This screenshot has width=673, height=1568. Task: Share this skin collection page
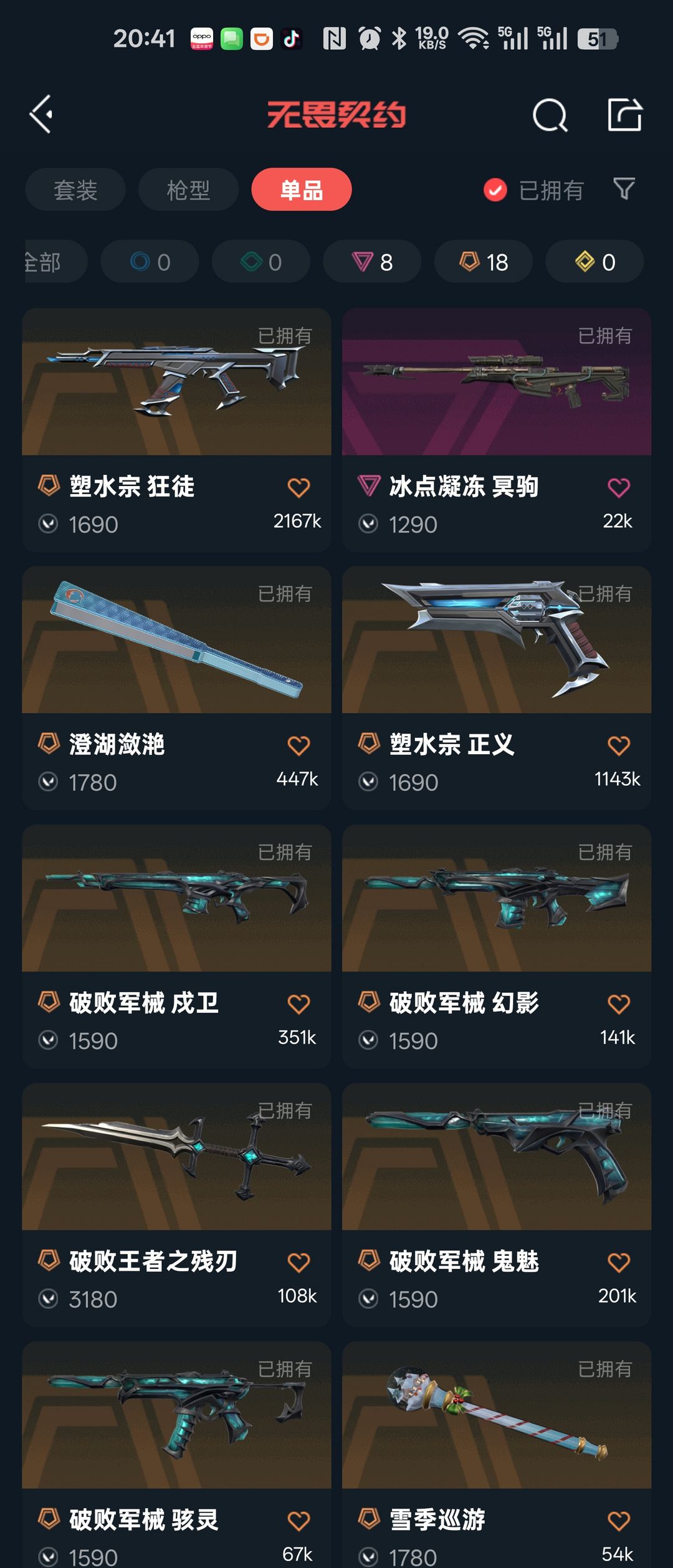click(624, 115)
